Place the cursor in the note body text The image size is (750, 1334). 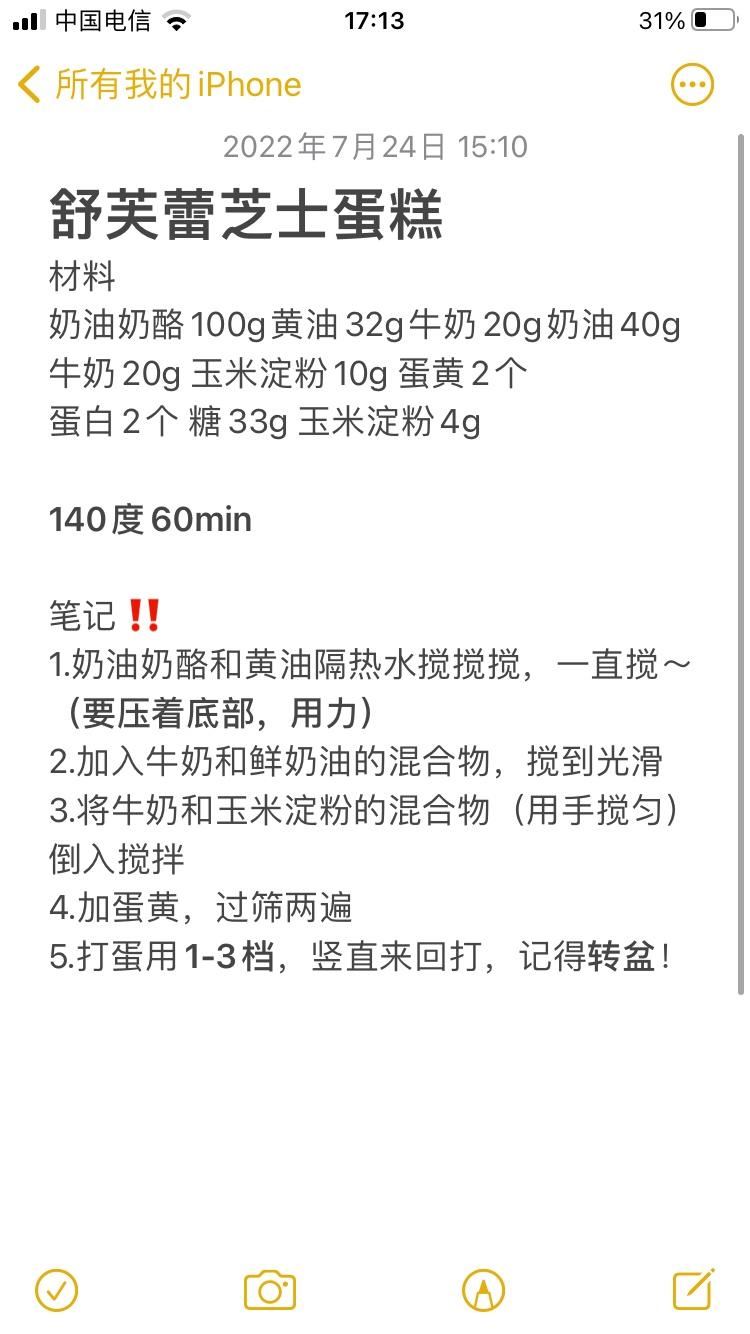pos(370,610)
